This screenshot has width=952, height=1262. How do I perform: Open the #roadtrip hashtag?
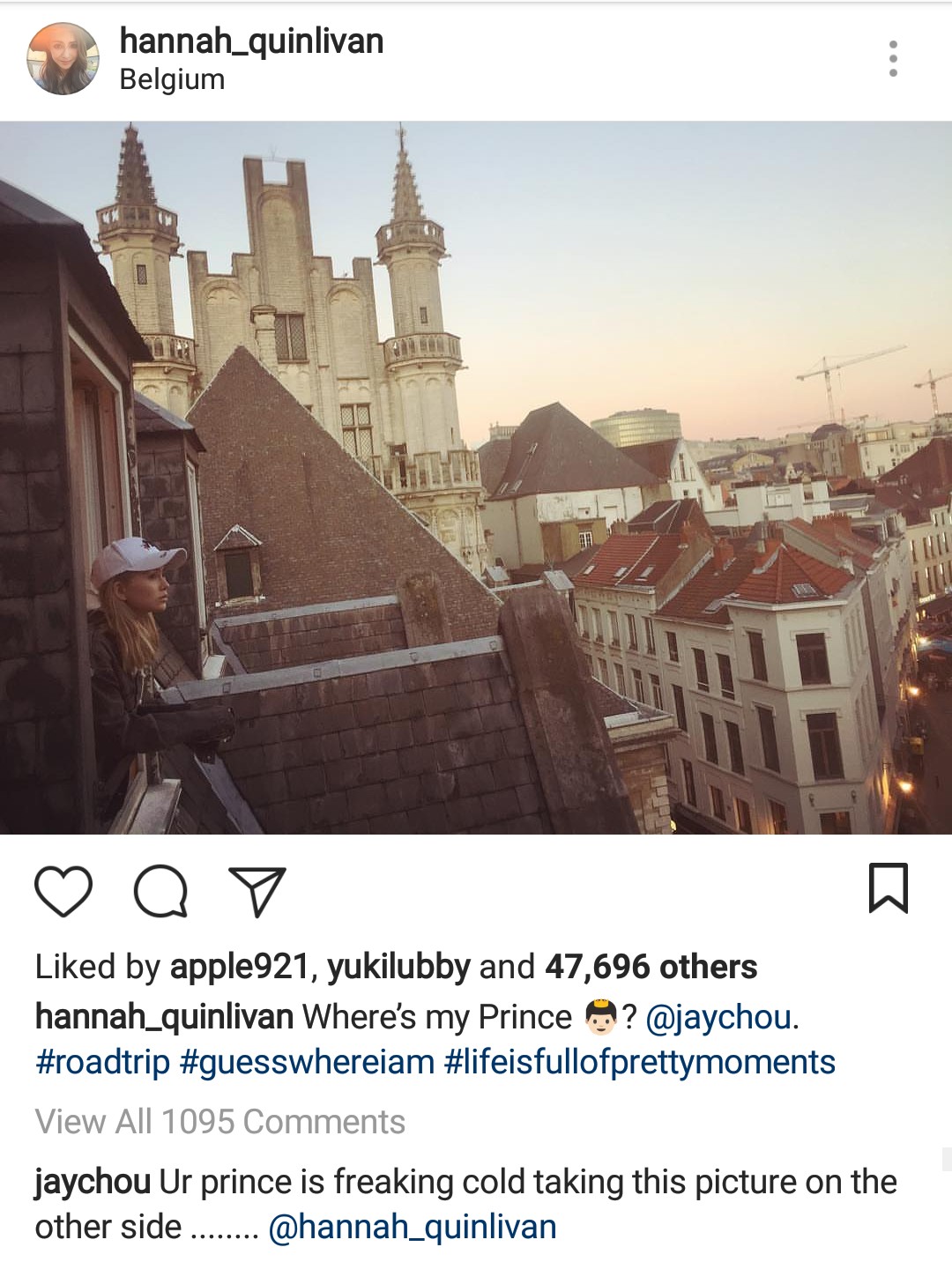102,1062
